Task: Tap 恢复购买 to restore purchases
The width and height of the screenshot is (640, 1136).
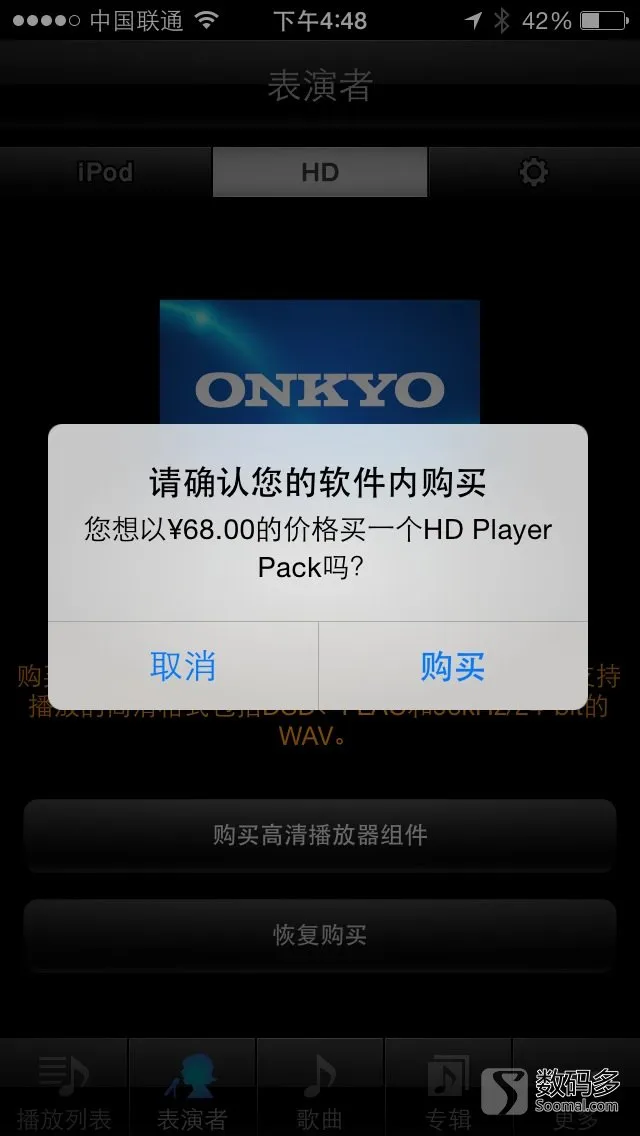Action: (320, 935)
